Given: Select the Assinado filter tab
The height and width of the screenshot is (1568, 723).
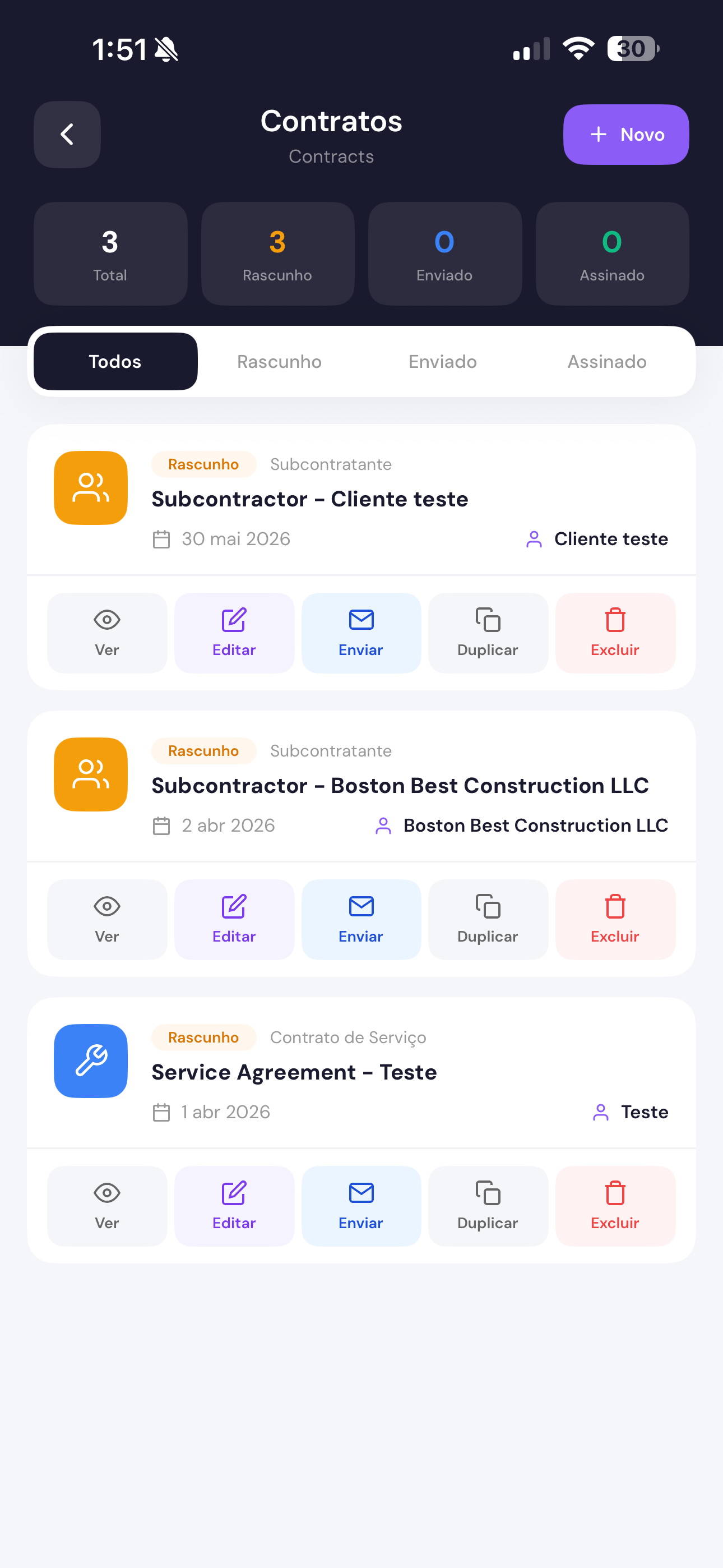Looking at the screenshot, I should coord(607,362).
